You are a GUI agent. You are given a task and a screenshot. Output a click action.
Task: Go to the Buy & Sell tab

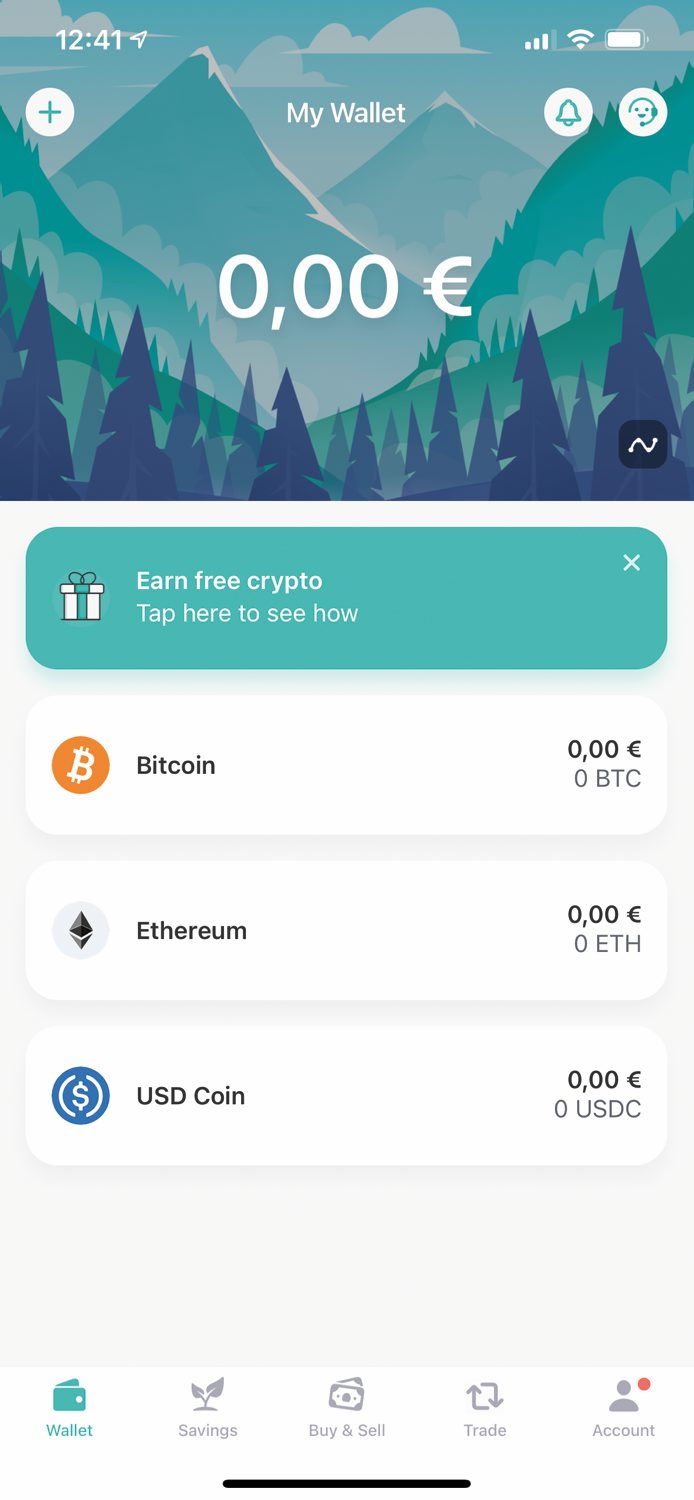click(347, 1407)
